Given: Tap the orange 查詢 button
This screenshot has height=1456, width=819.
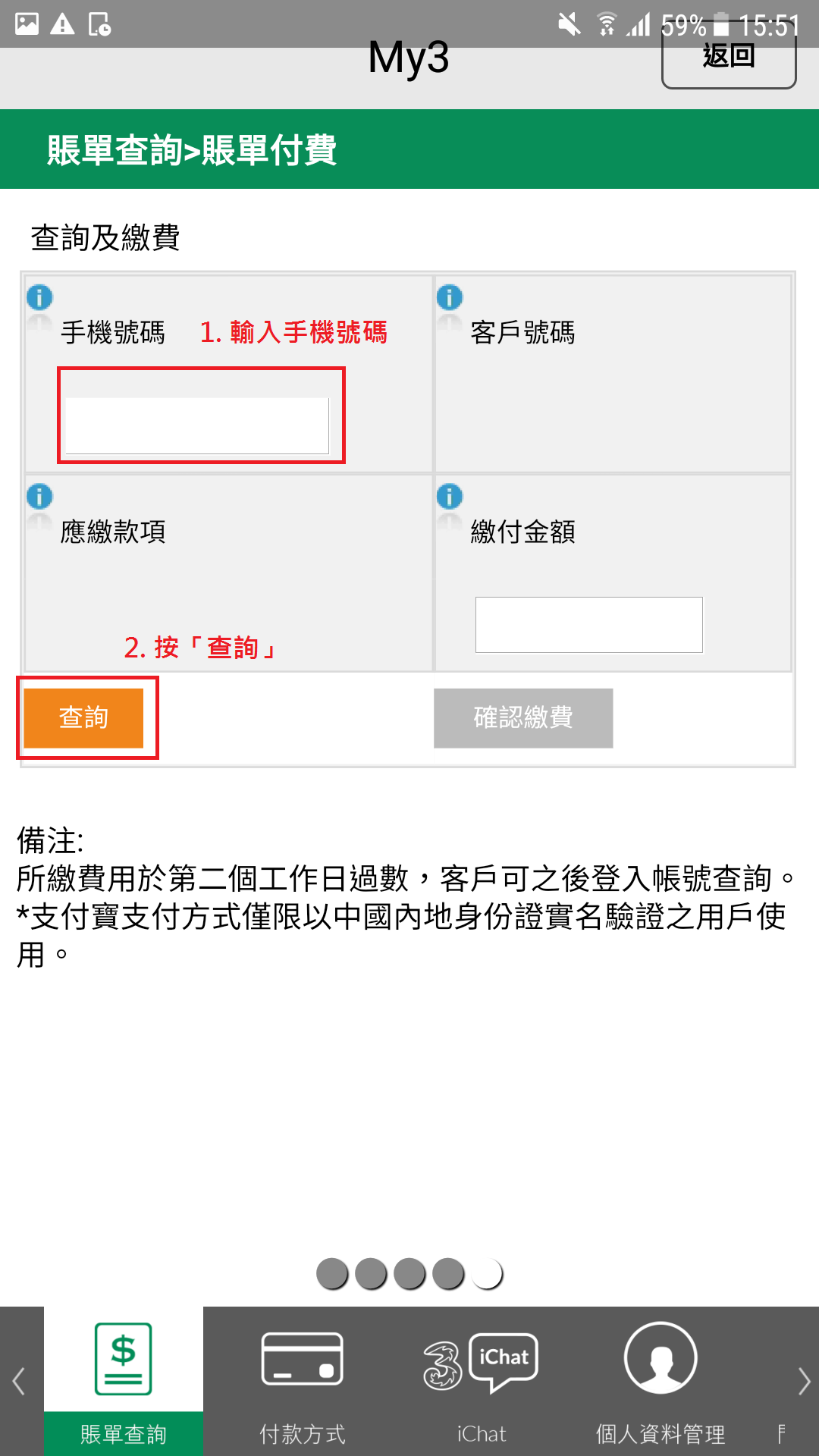Looking at the screenshot, I should point(83,717).
